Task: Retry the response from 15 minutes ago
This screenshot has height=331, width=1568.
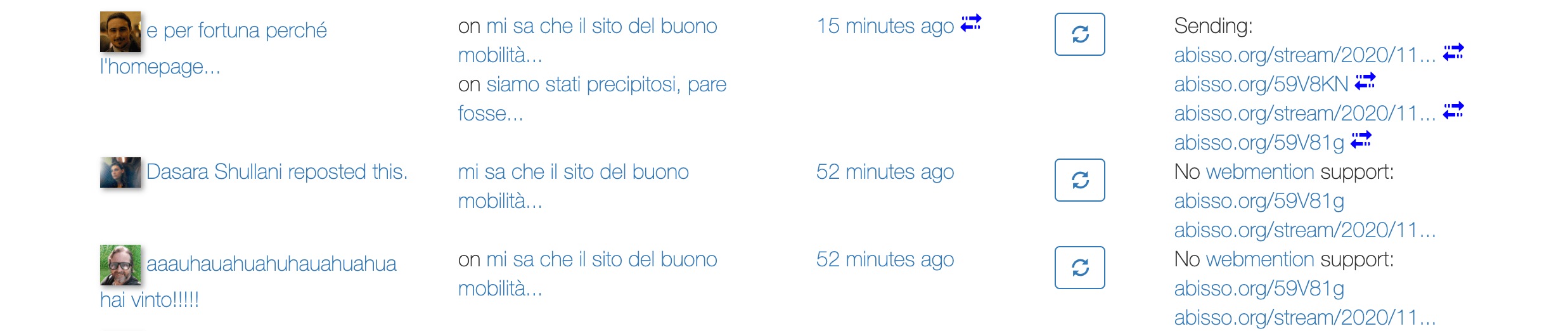Action: point(1079,34)
